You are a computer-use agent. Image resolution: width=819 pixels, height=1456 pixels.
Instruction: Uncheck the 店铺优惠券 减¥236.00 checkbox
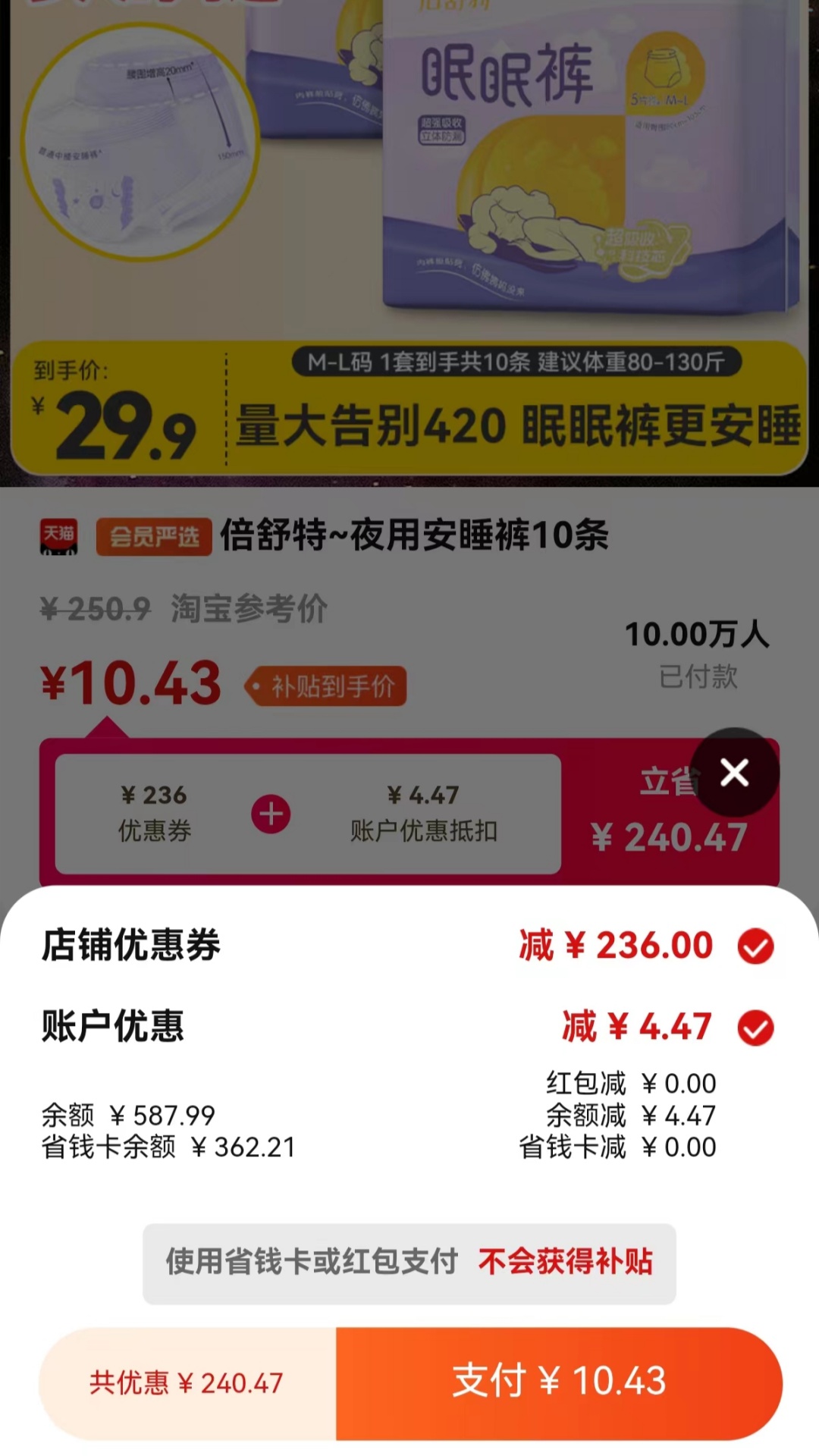tap(755, 946)
